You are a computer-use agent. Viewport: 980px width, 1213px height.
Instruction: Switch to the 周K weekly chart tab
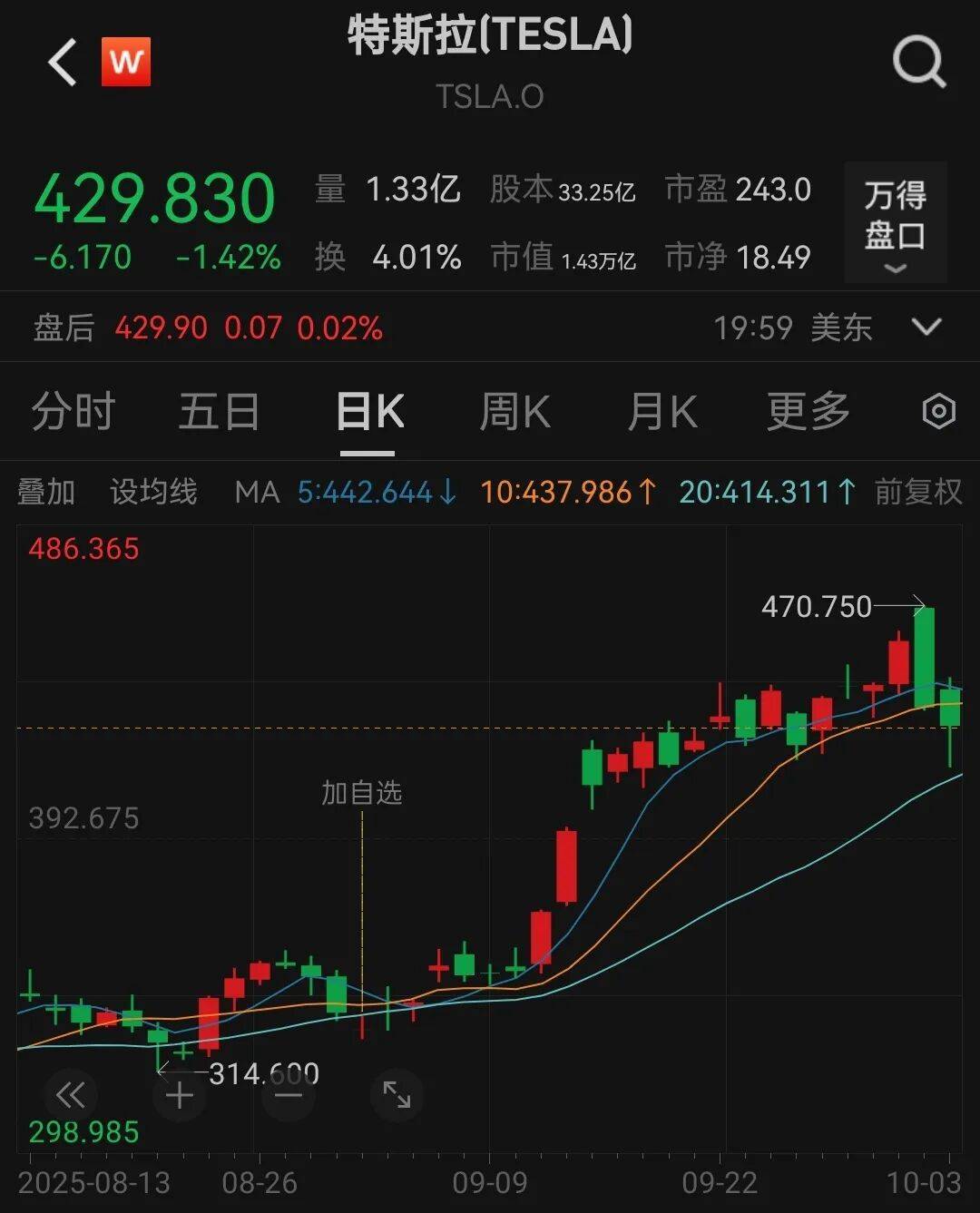[x=514, y=411]
